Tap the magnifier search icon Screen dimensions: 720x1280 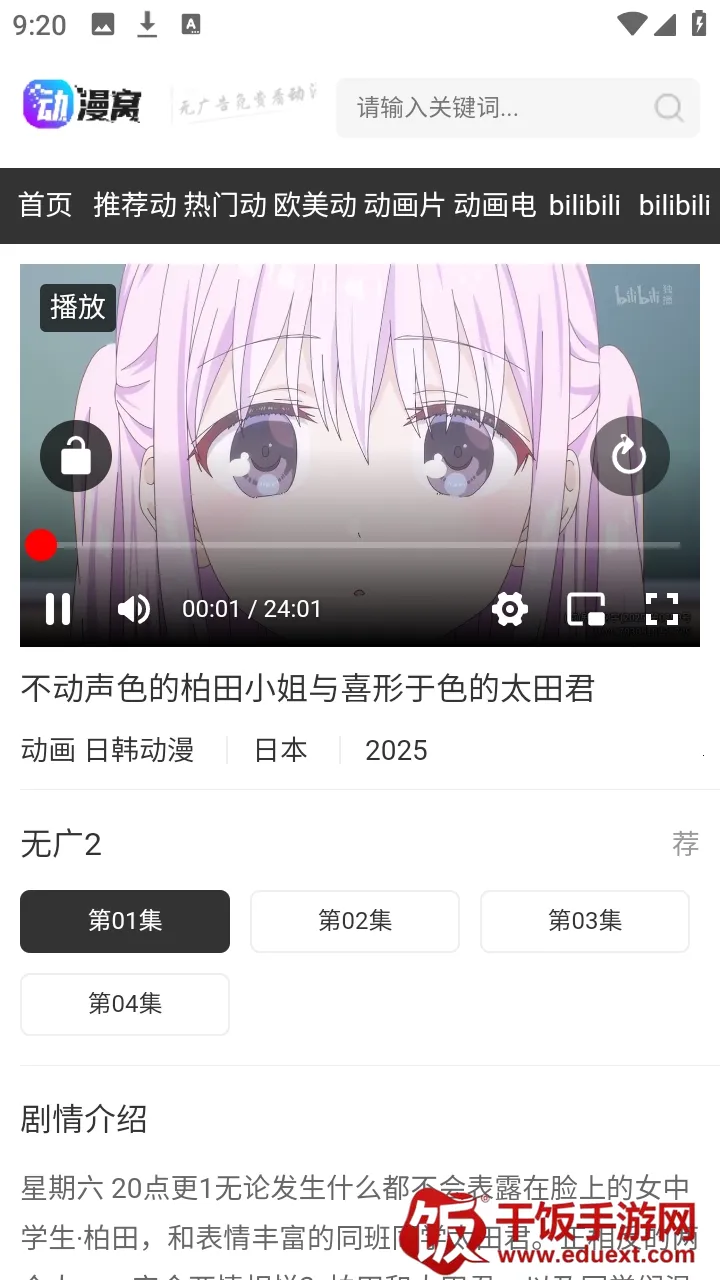pos(668,107)
